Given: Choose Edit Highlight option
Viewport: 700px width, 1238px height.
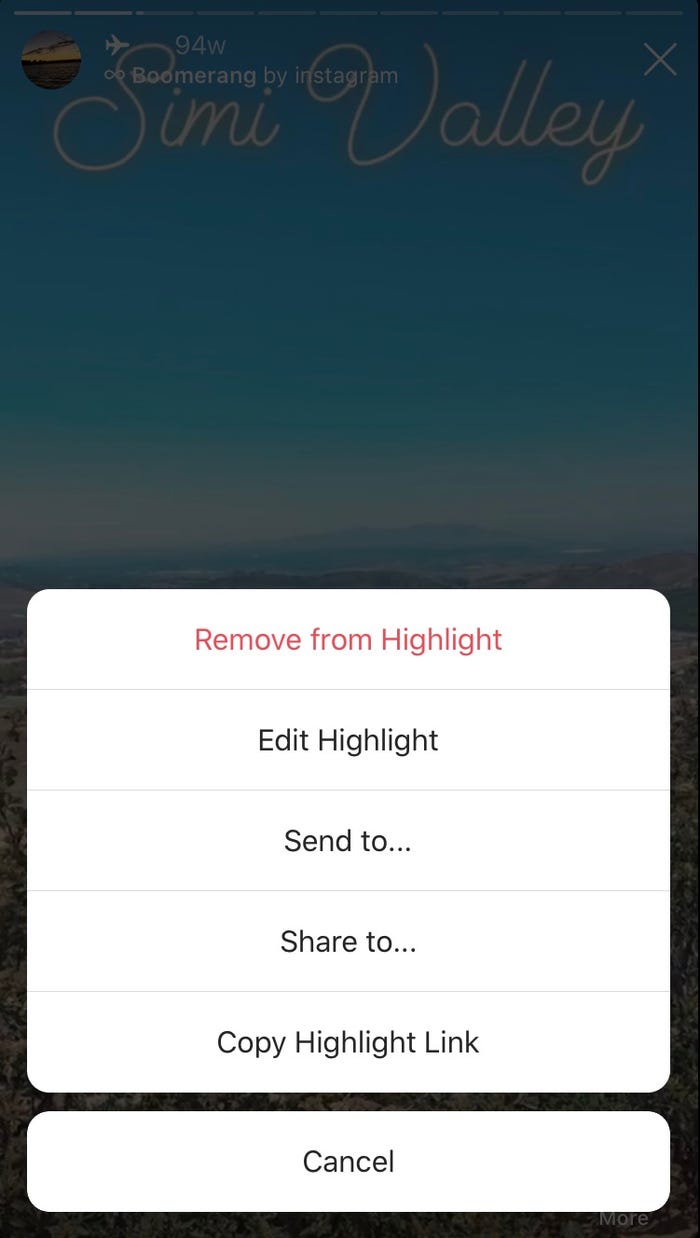Looking at the screenshot, I should pyautogui.click(x=348, y=740).
